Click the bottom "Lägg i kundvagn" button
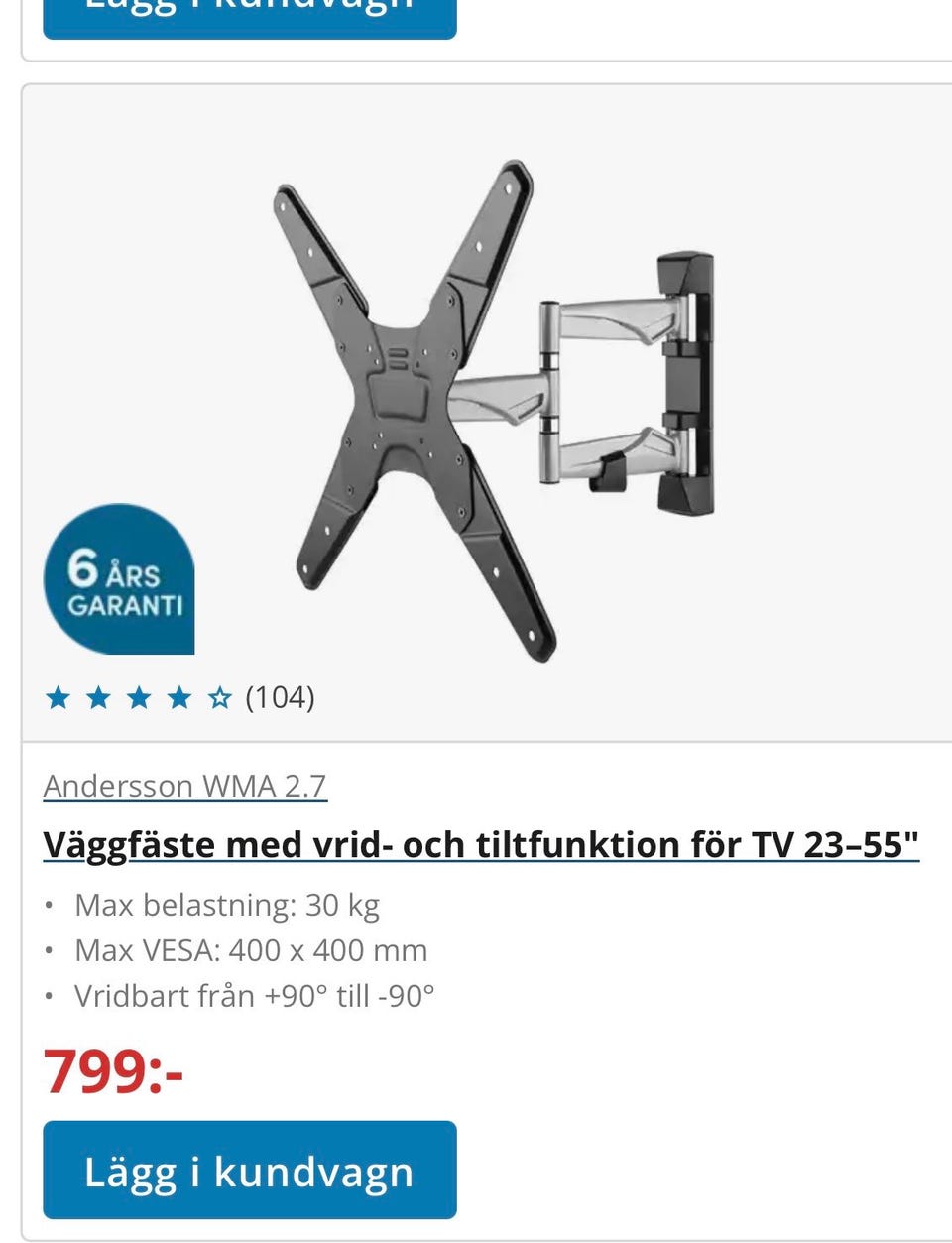The width and height of the screenshot is (952, 1243). pos(249,1171)
